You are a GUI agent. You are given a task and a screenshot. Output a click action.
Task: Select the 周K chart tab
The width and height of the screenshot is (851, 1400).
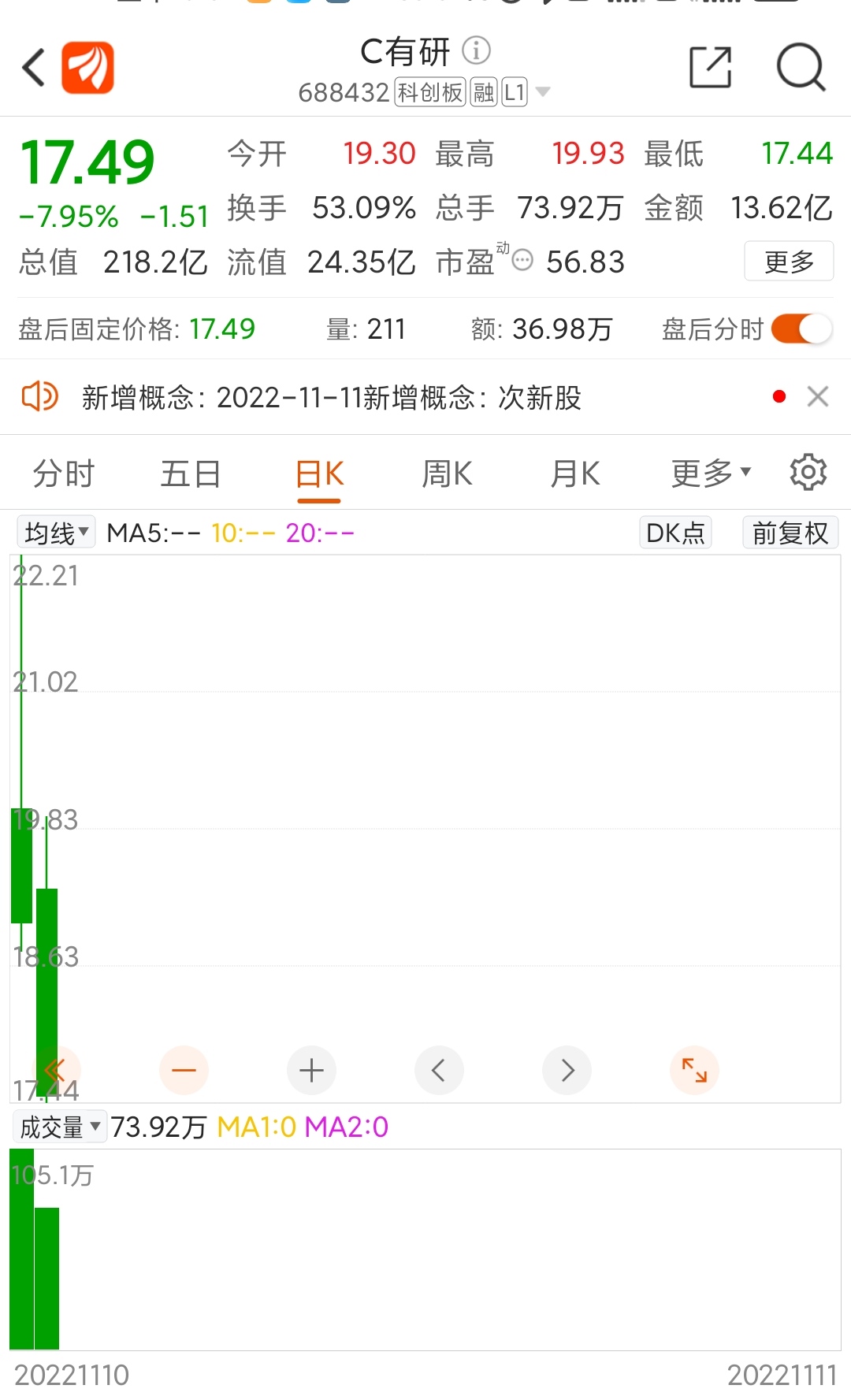[x=447, y=473]
